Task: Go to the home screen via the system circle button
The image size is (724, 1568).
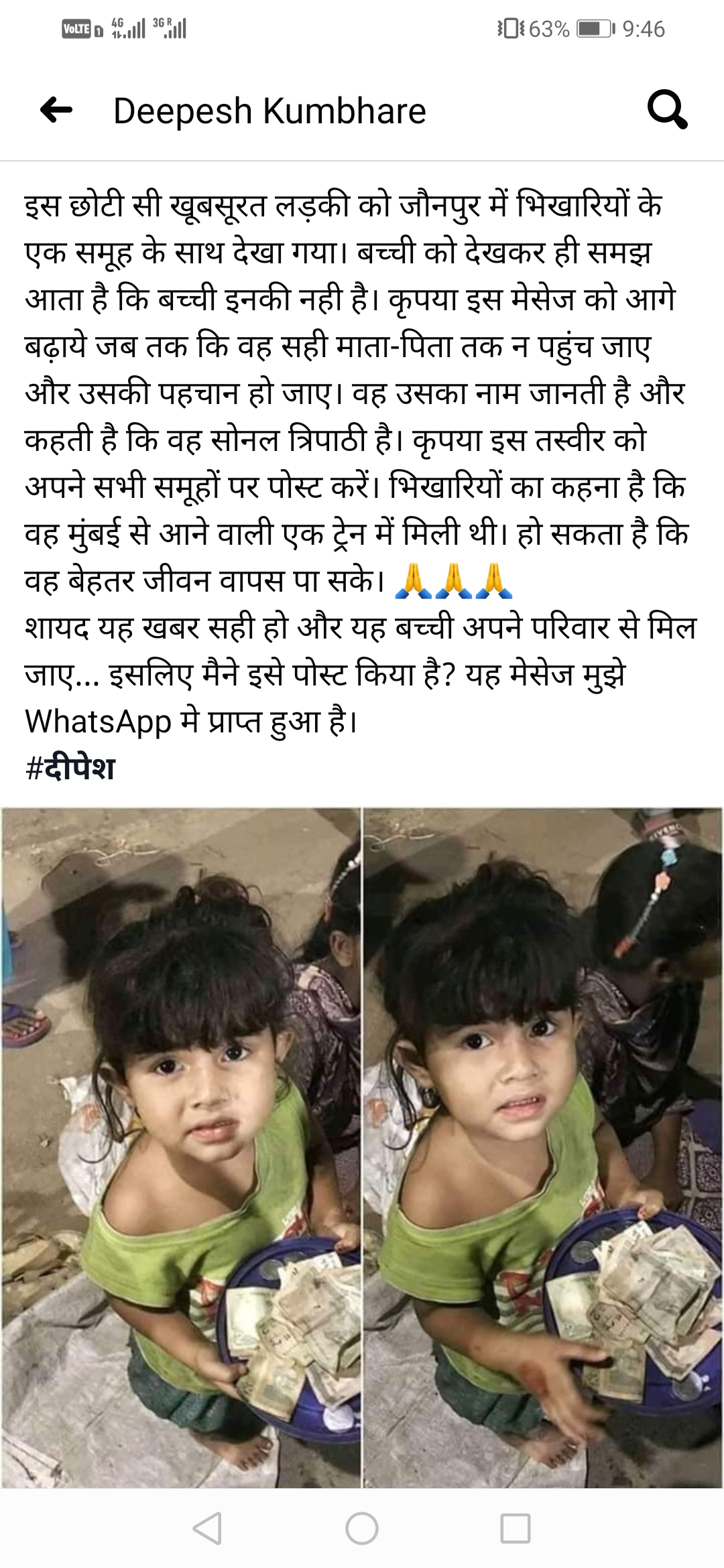Action: (x=362, y=1528)
